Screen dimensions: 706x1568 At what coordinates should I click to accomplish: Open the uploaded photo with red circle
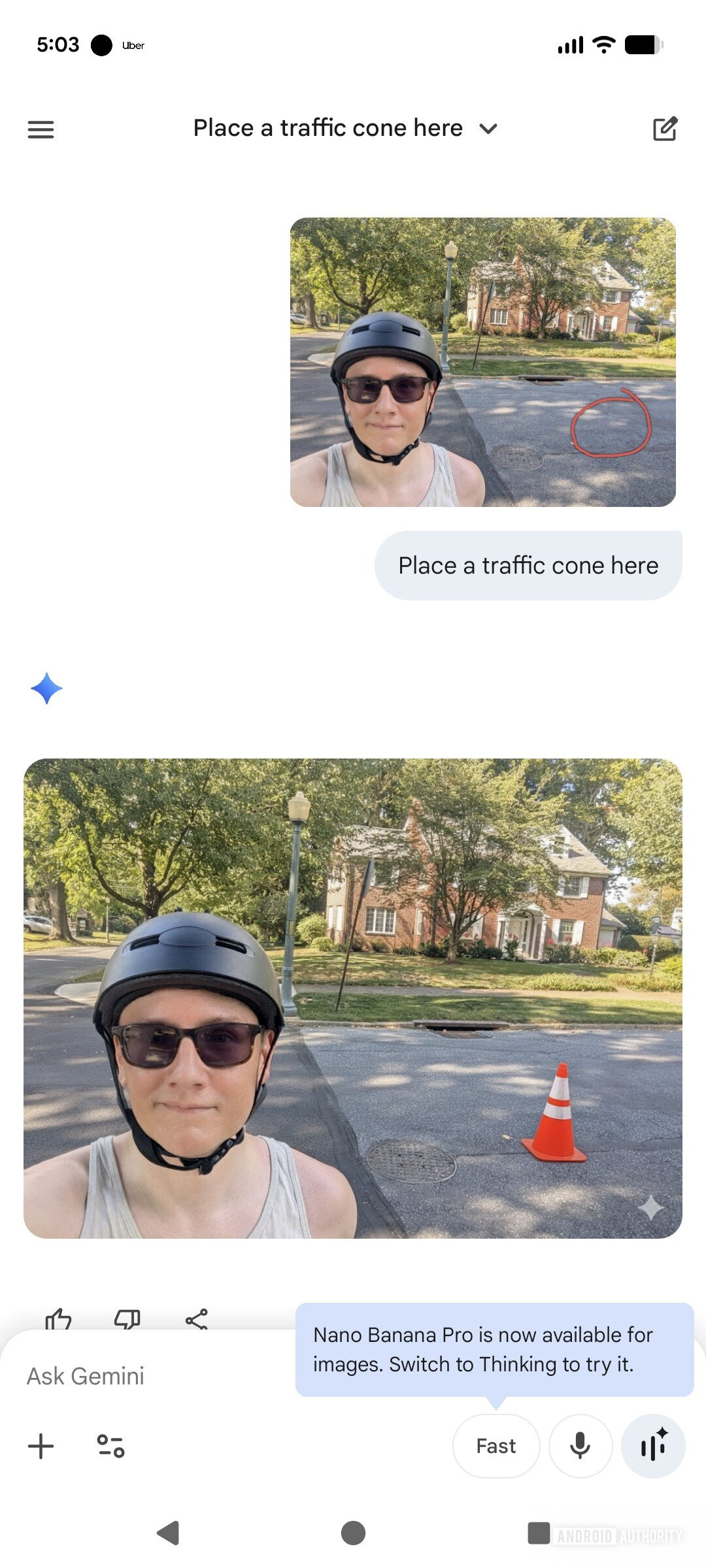pos(482,362)
